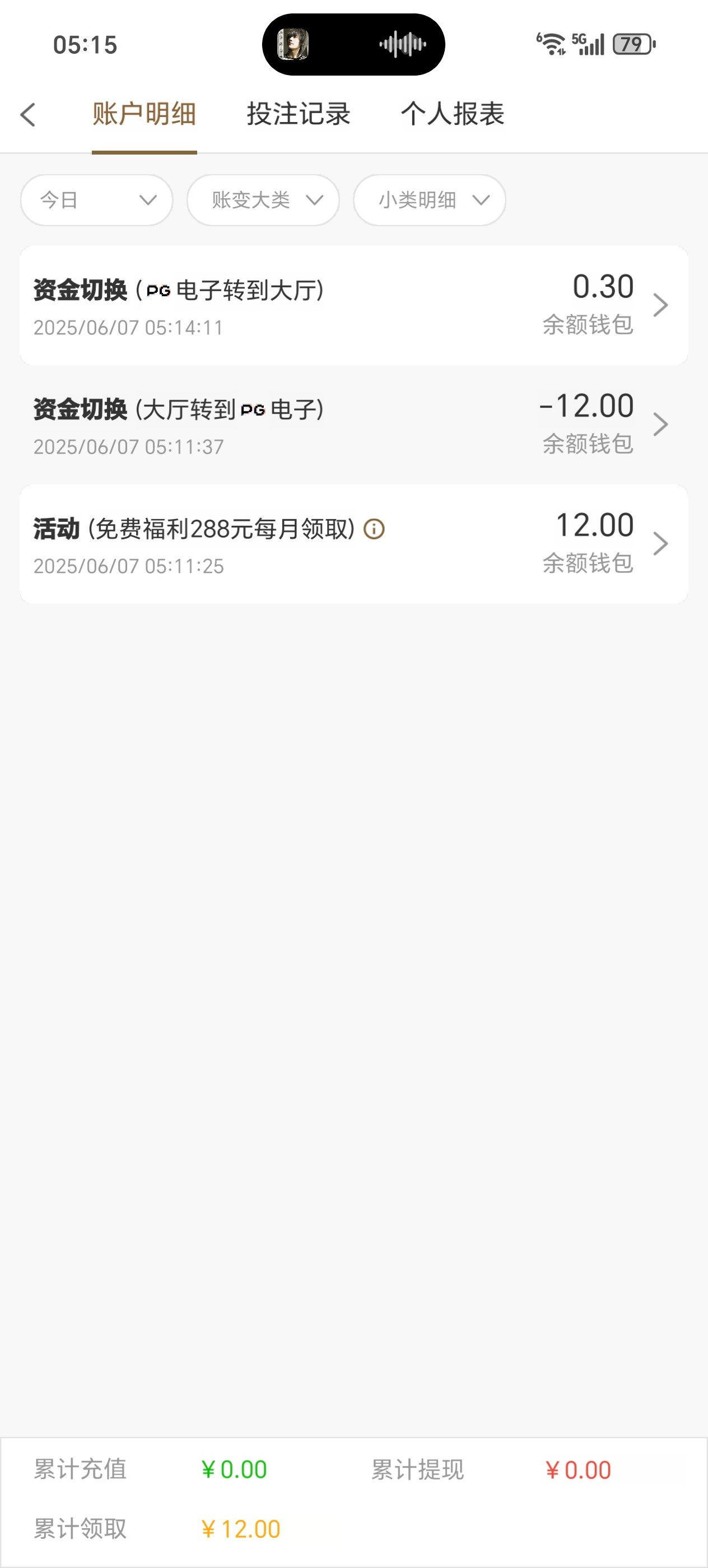This screenshot has height=1568, width=708.
Task: Tap the info icon beside 免费福利288元每月领取
Action: point(374,529)
